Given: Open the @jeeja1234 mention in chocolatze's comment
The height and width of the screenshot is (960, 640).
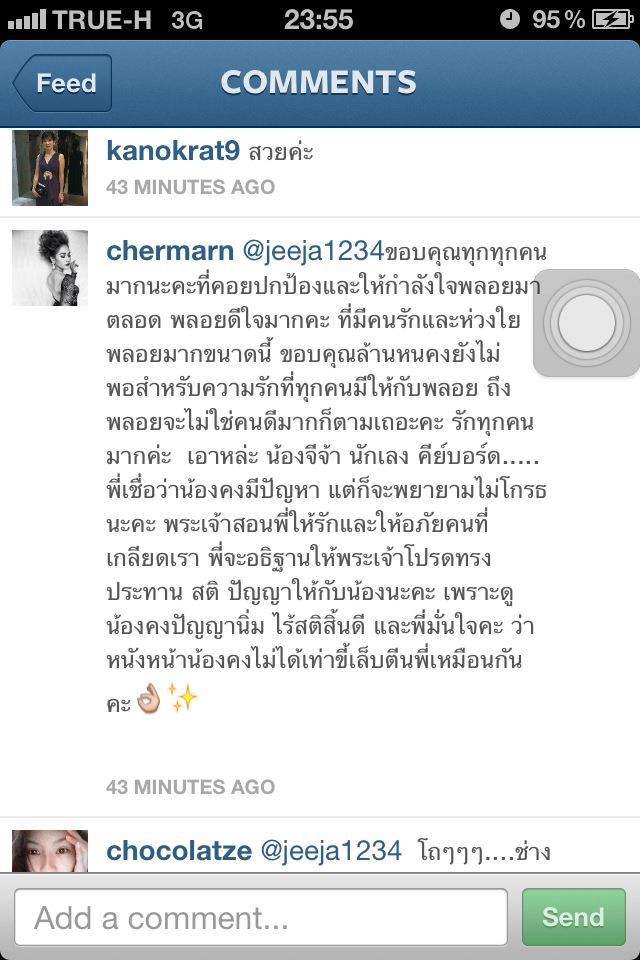Looking at the screenshot, I should click(331, 851).
